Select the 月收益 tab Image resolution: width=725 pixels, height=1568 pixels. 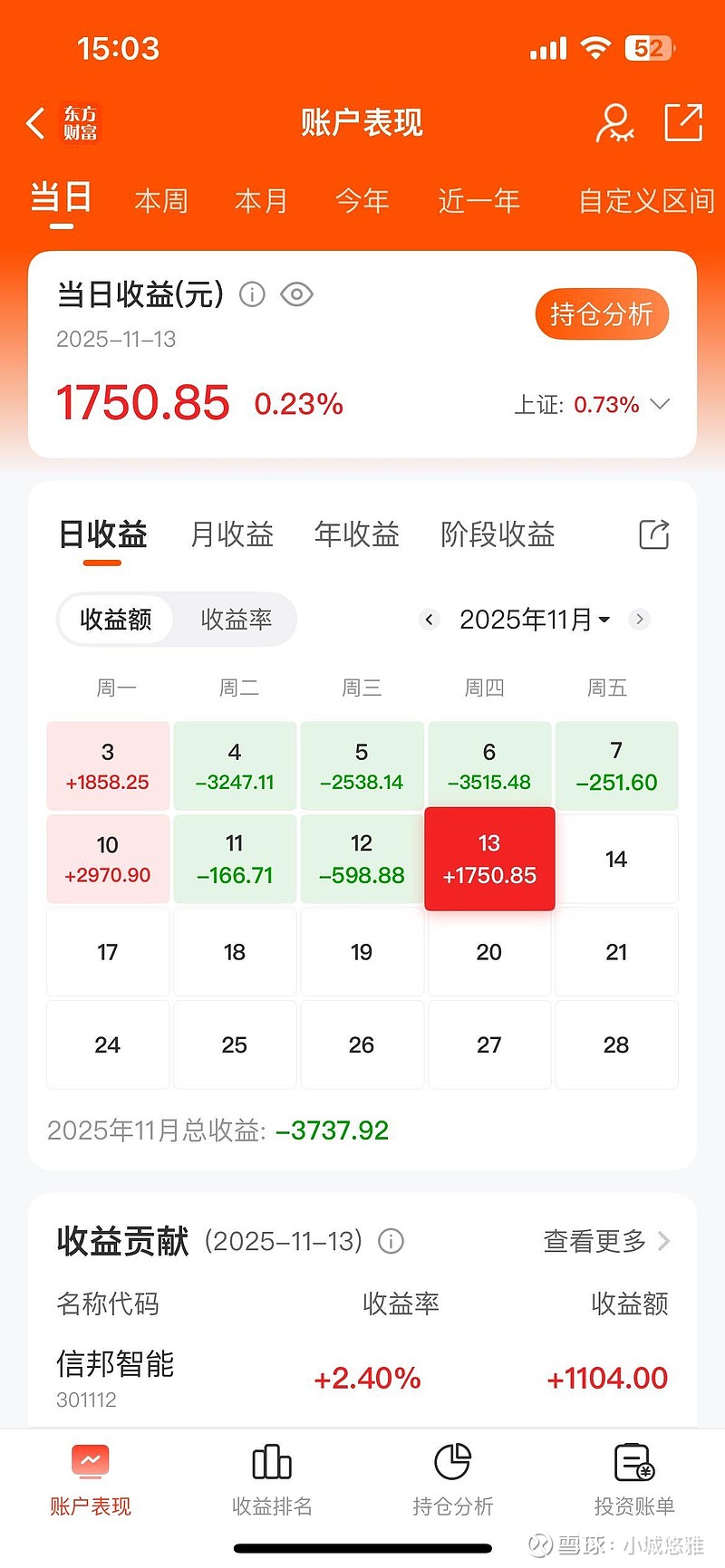231,534
